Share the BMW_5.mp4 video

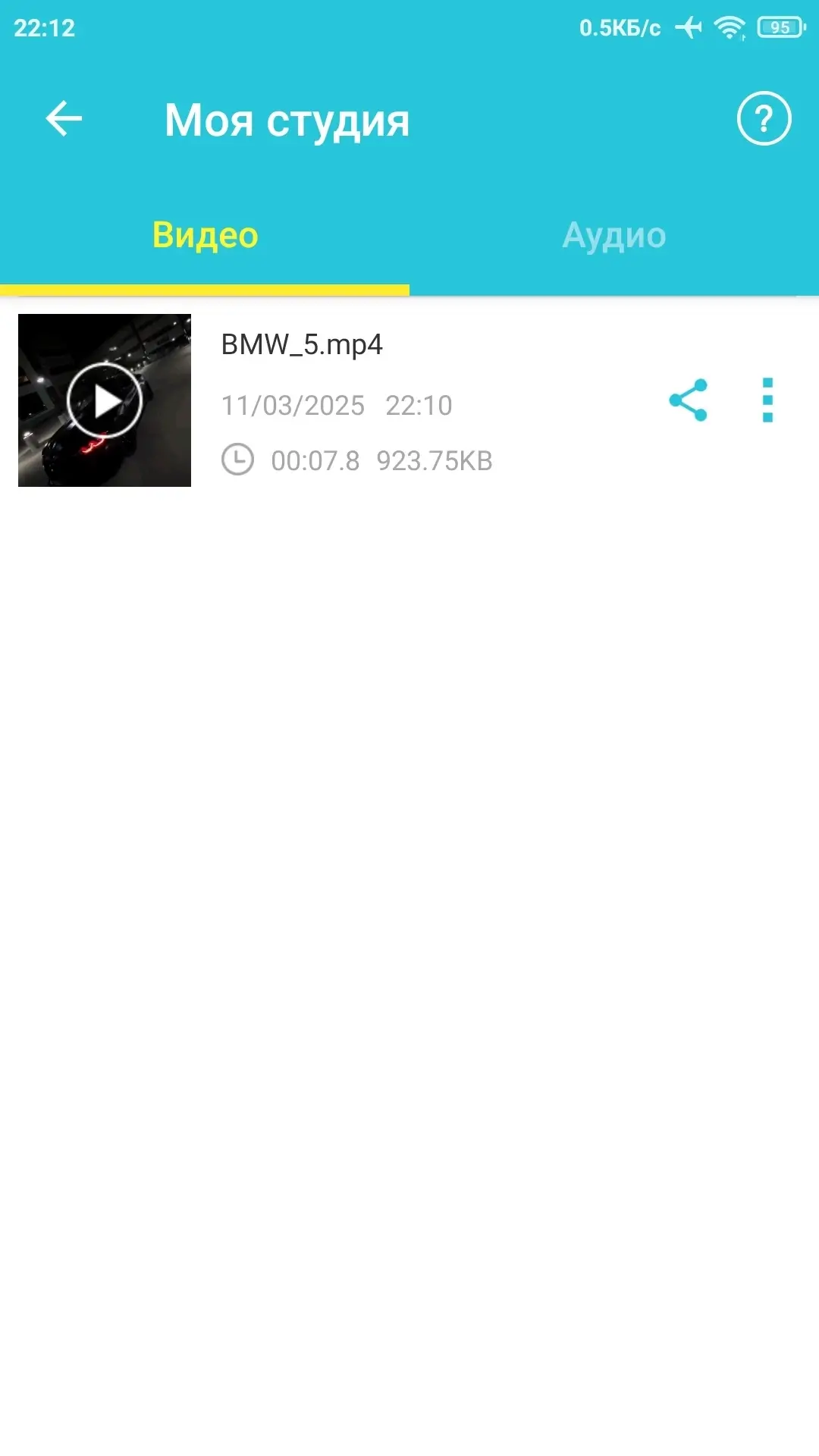click(x=688, y=400)
